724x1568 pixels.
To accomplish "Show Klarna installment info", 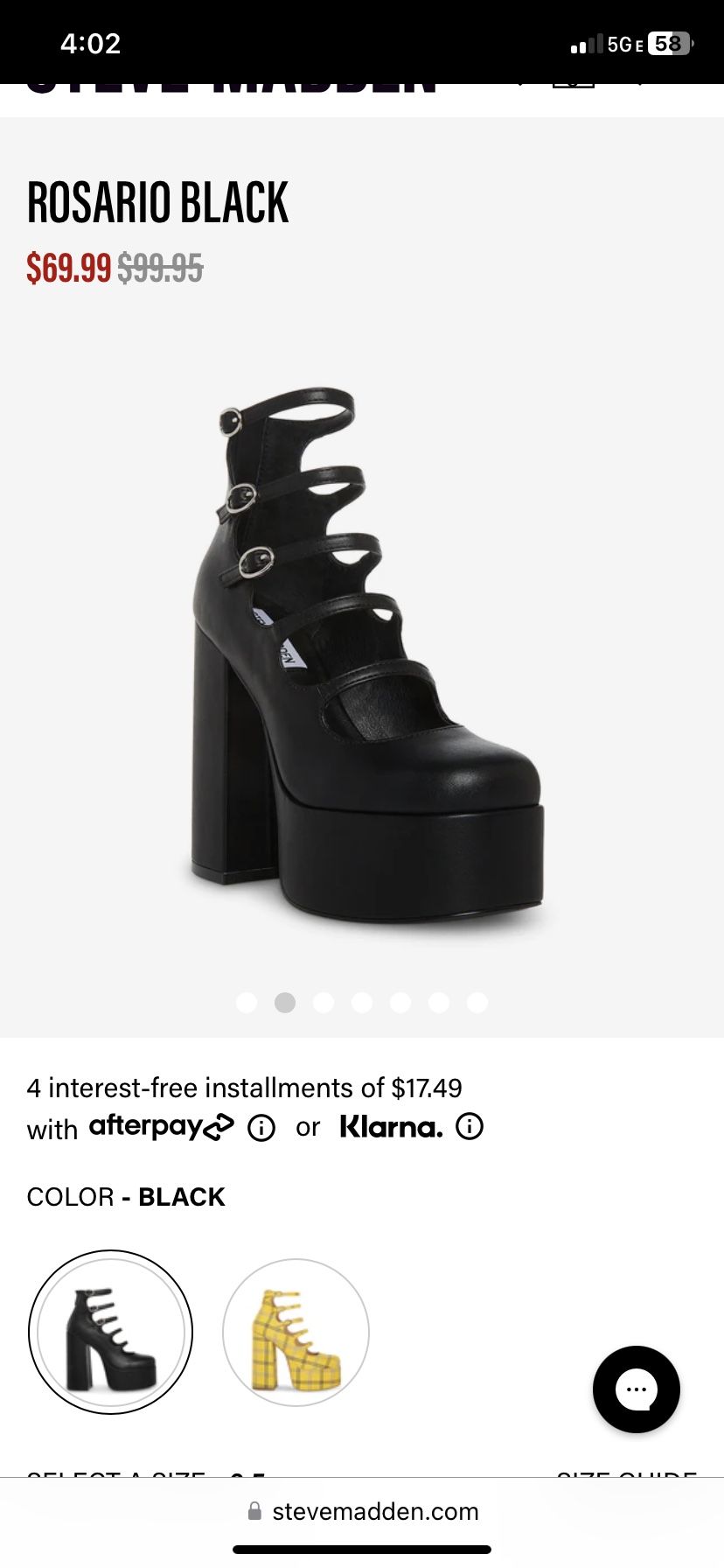I will pyautogui.click(x=470, y=1126).
